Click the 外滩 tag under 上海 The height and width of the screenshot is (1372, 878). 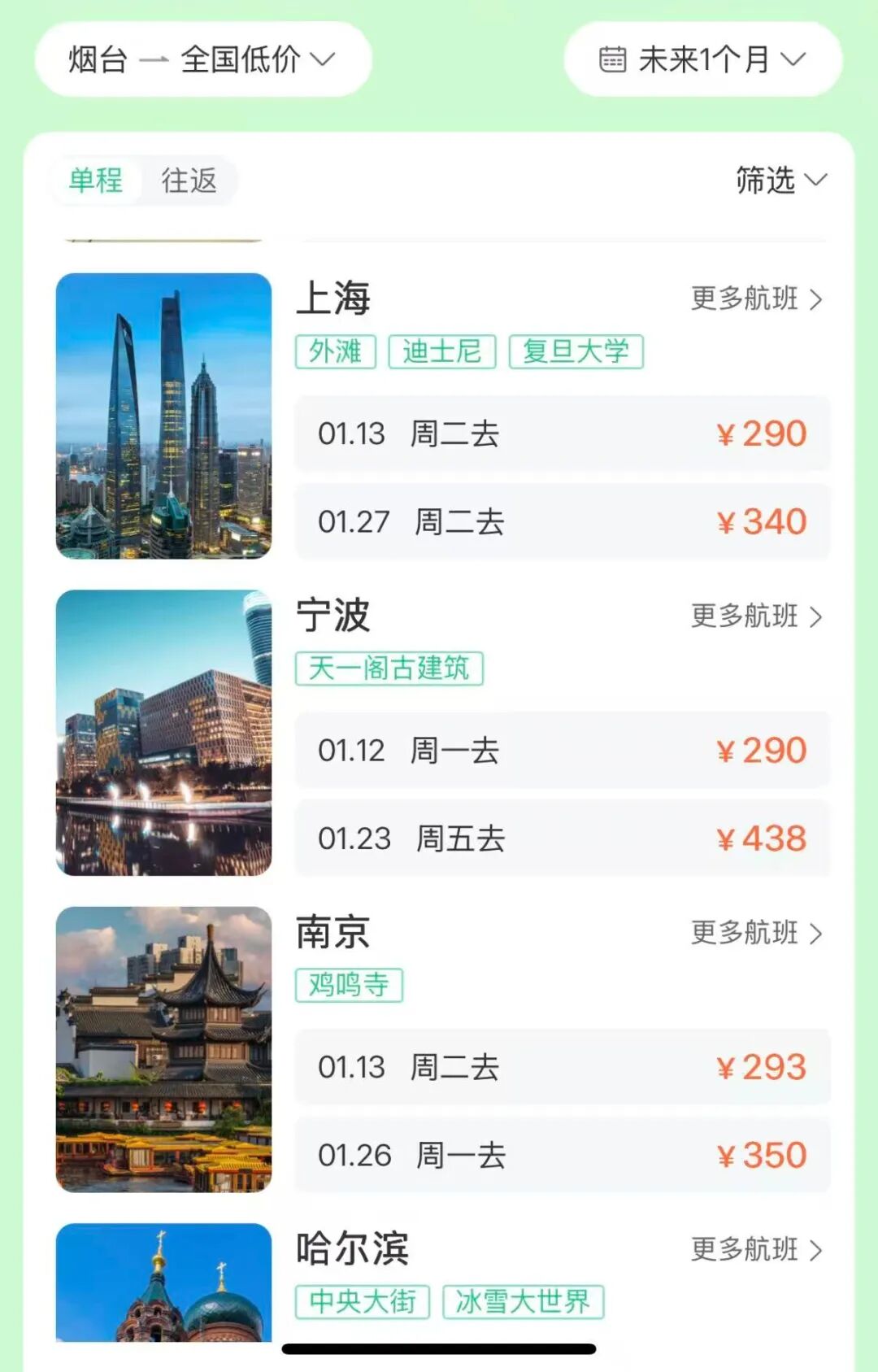coord(336,351)
